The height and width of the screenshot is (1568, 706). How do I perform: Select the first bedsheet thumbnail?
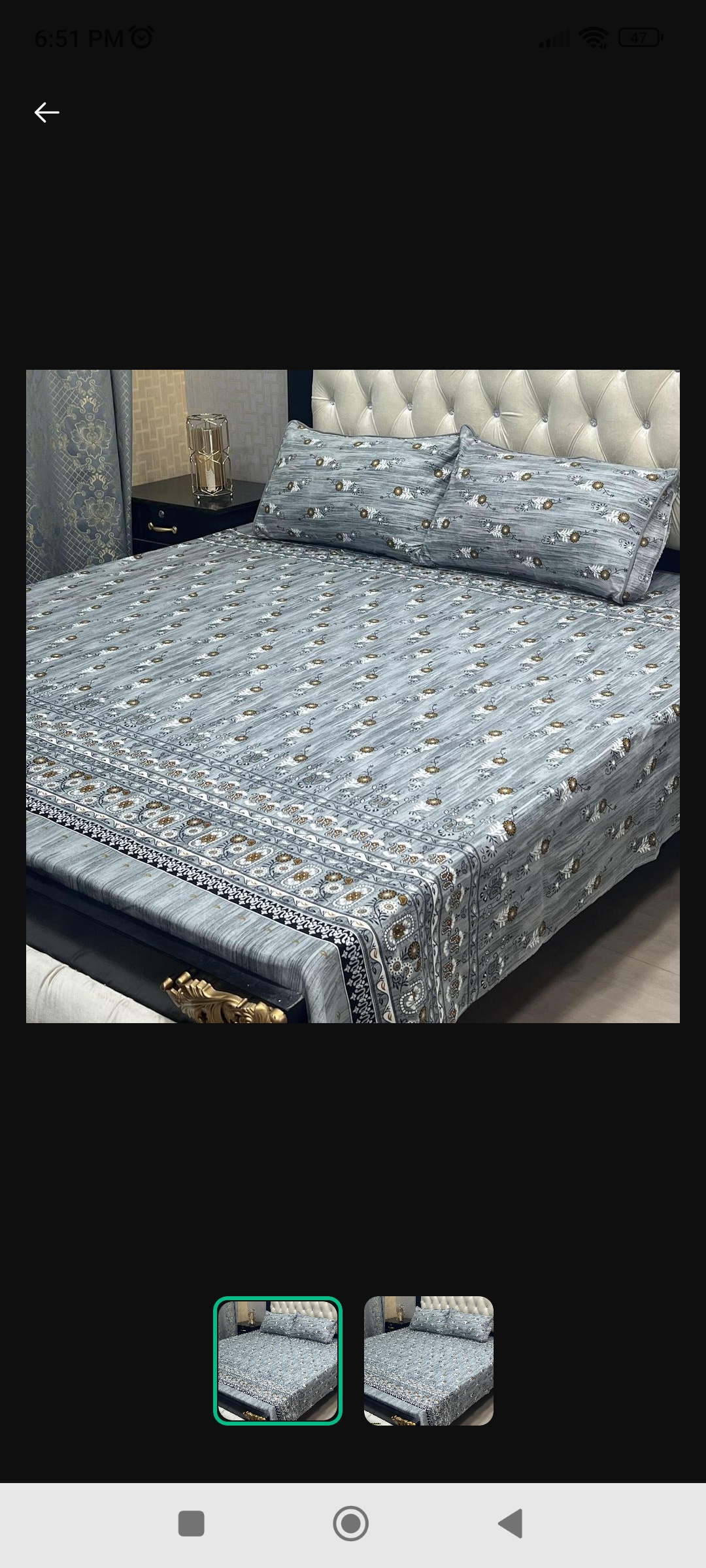coord(278,1360)
